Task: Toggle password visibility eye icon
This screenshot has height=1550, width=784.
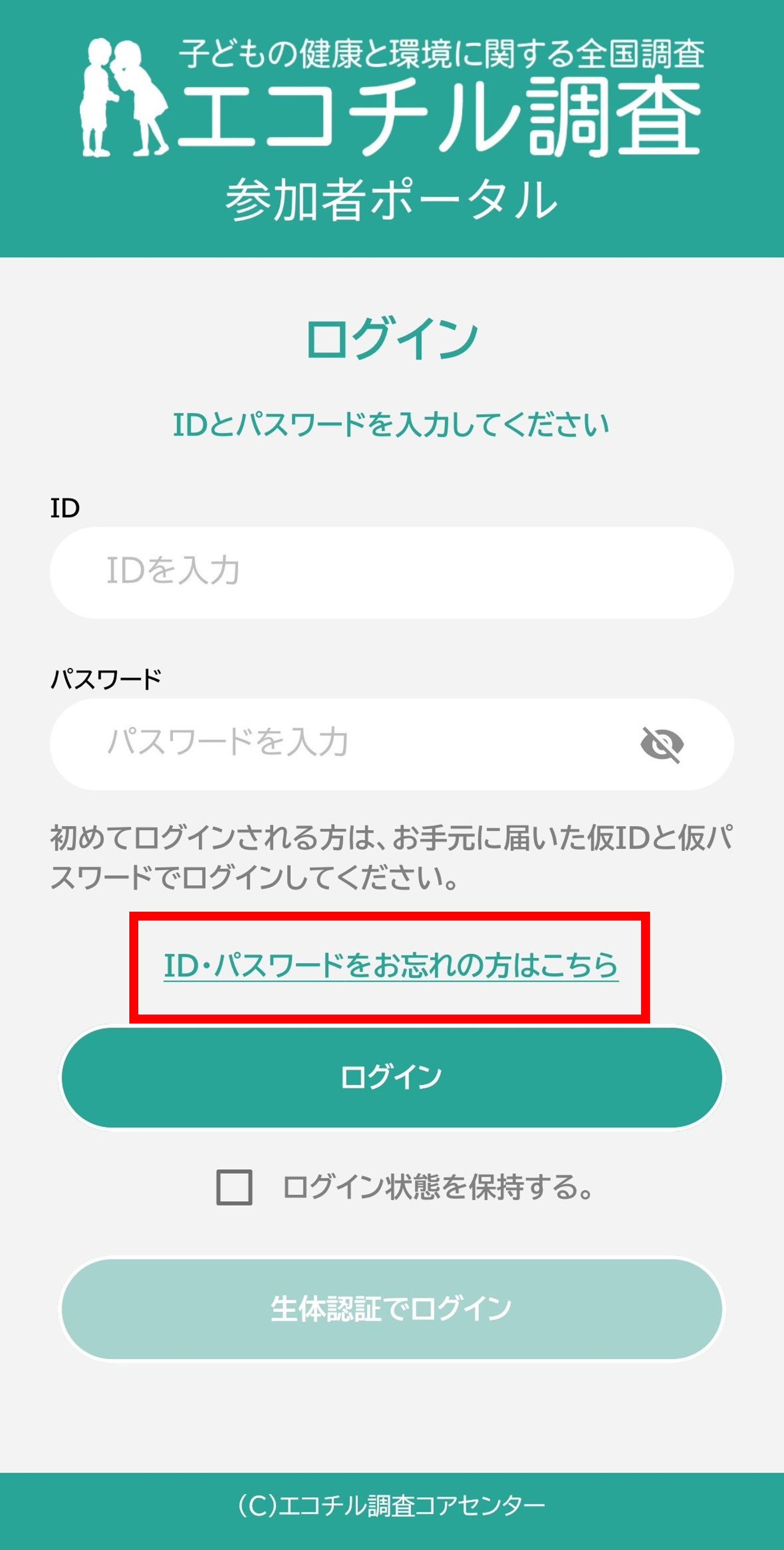Action: pyautogui.click(x=662, y=745)
